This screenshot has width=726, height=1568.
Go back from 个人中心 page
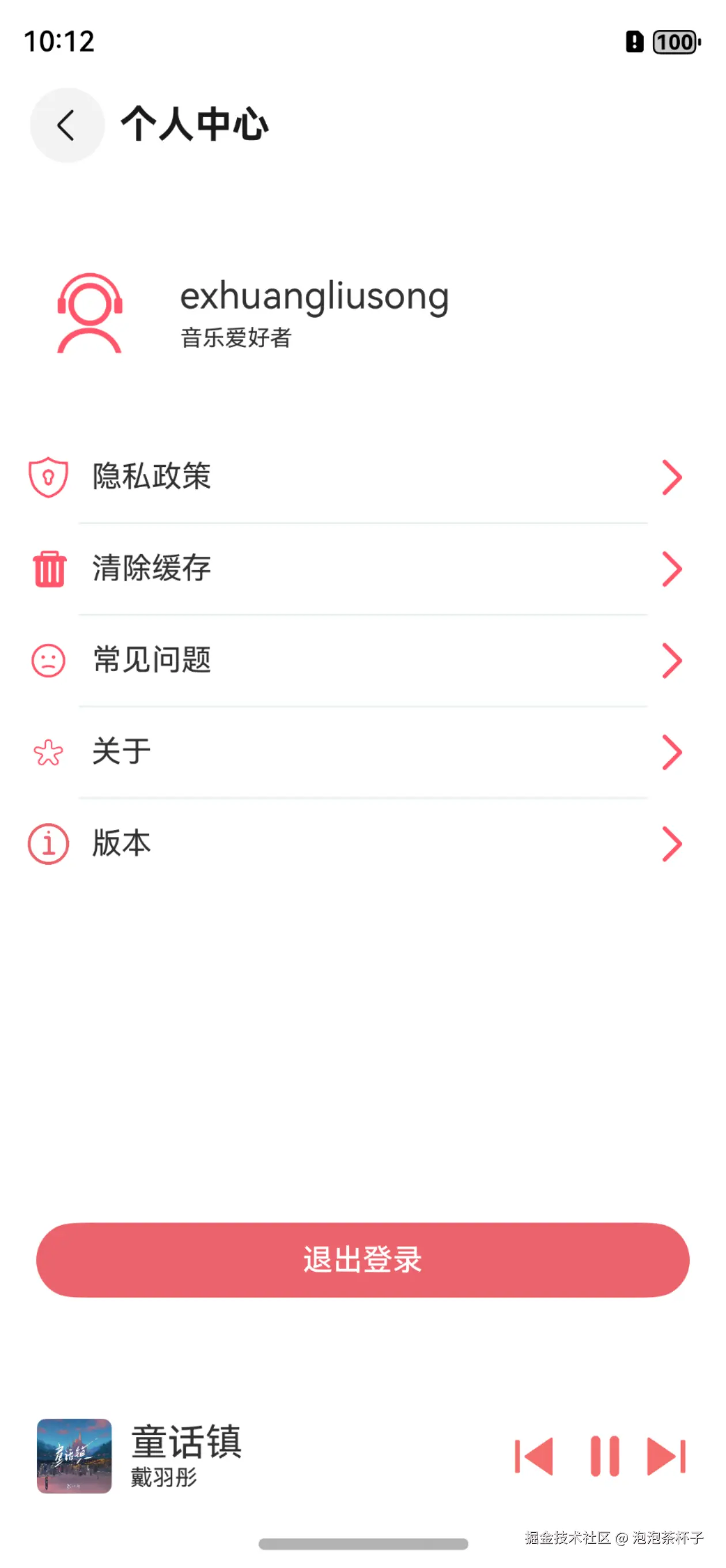point(67,126)
